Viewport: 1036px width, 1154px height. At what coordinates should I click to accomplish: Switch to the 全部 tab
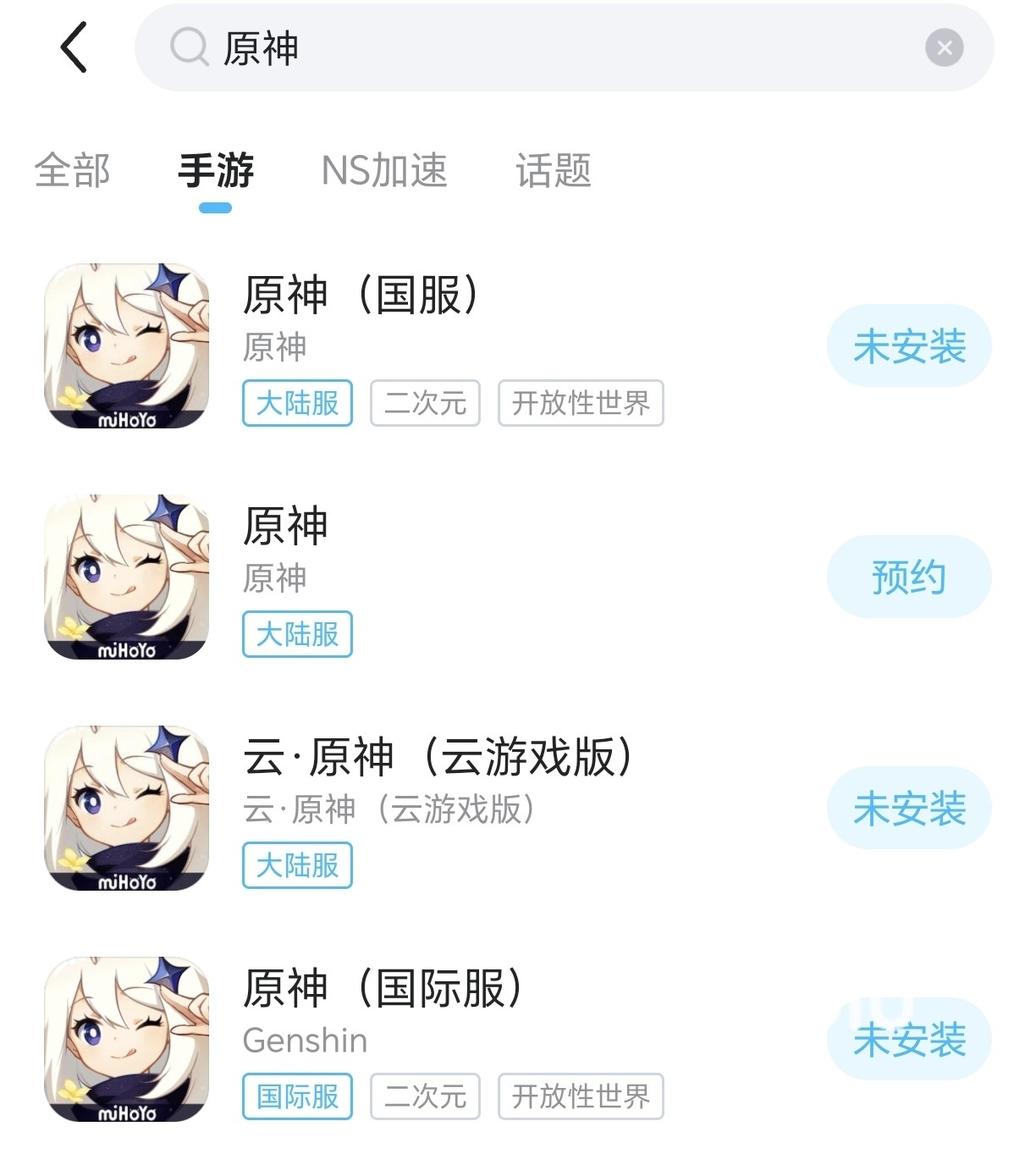click(72, 171)
